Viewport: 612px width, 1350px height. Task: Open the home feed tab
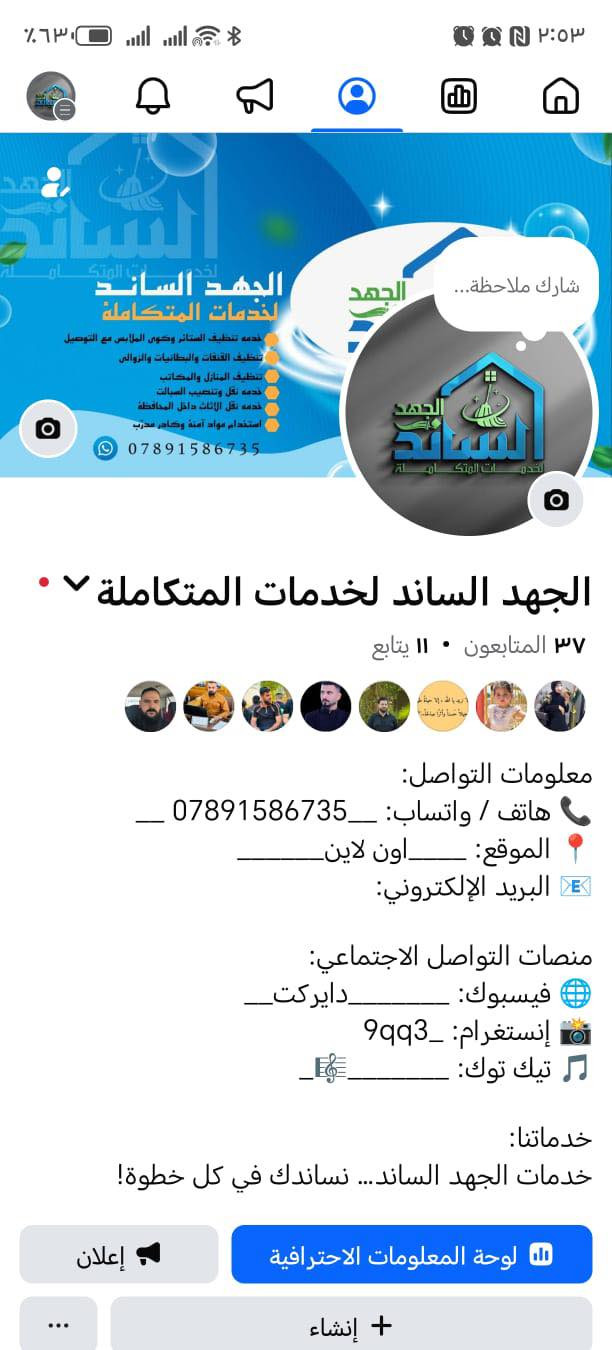pyautogui.click(x=561, y=96)
